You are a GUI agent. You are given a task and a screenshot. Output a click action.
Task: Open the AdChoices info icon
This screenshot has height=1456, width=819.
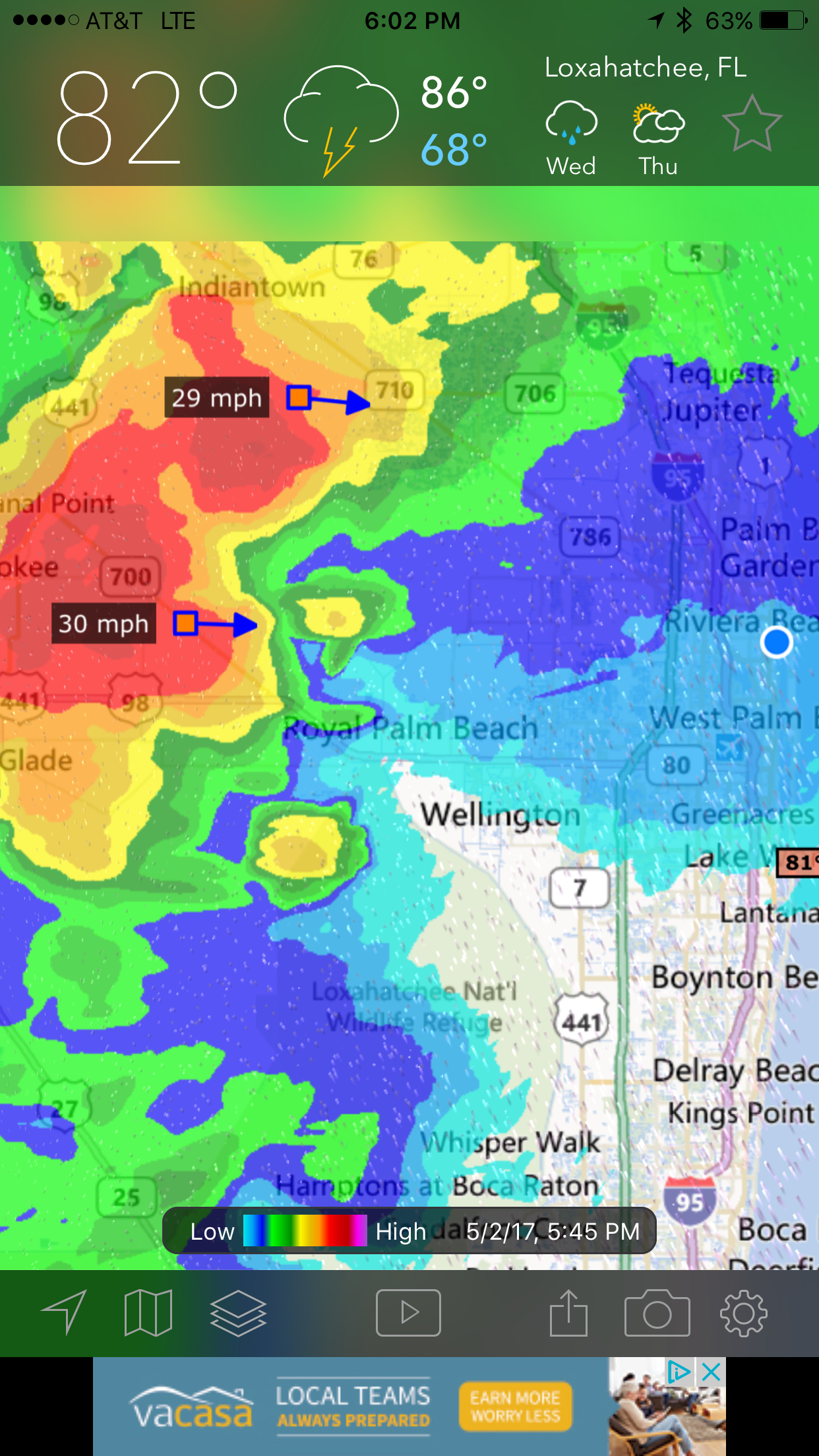679,1373
